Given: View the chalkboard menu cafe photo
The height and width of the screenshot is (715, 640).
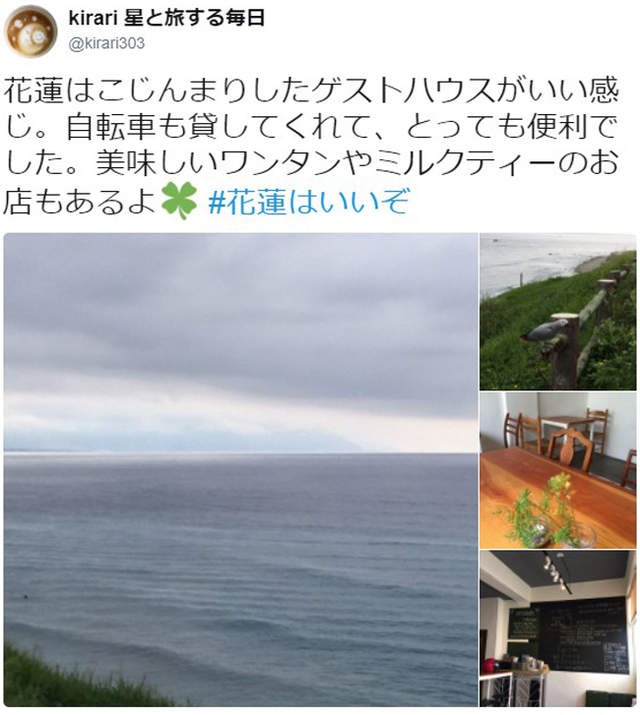Looking at the screenshot, I should click(x=557, y=628).
